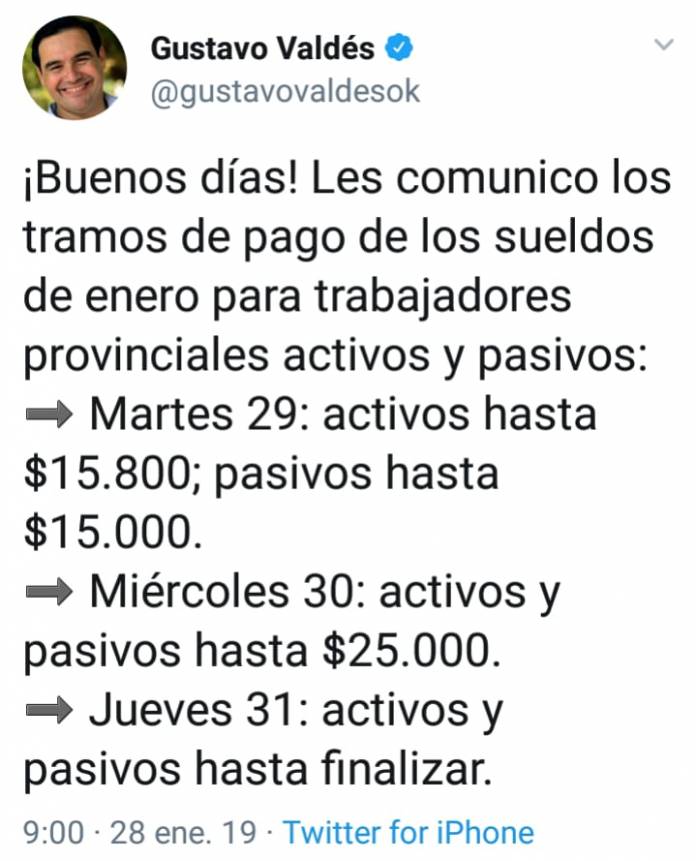Open the Twitter for iPhone source link
The image size is (696, 861).
click(408, 832)
